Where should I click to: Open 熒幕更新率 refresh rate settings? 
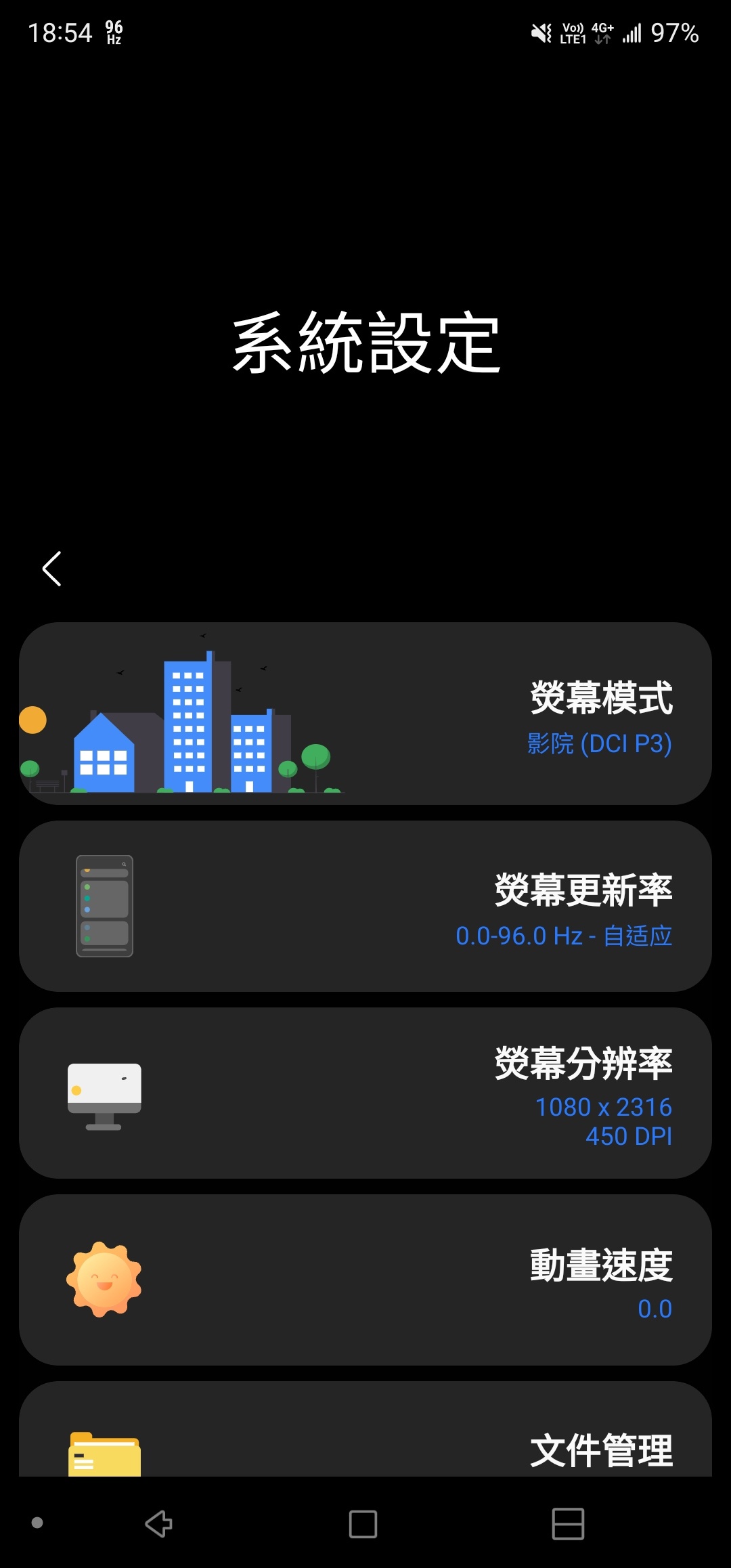[x=365, y=907]
